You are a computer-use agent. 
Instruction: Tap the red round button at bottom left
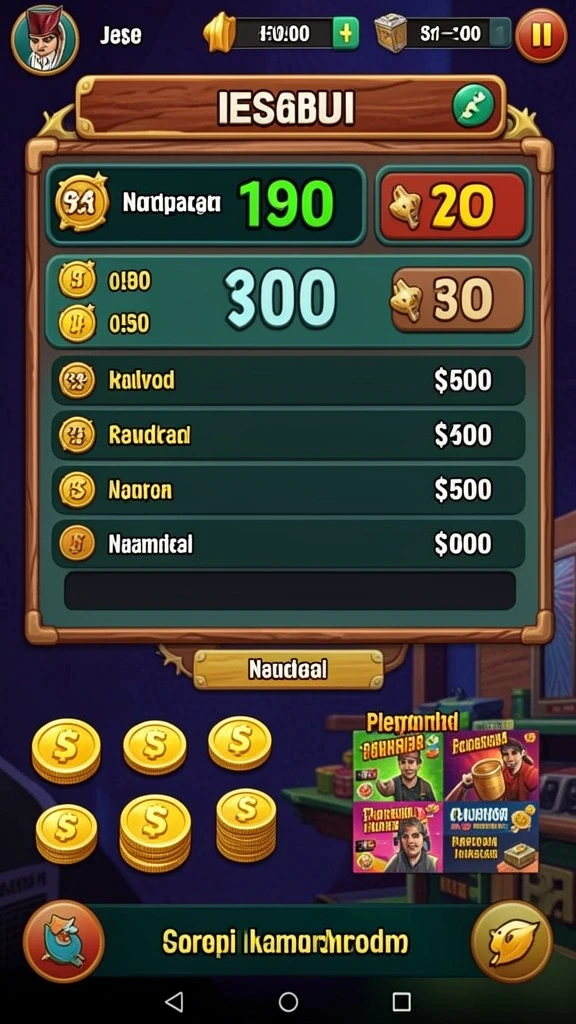[63, 941]
